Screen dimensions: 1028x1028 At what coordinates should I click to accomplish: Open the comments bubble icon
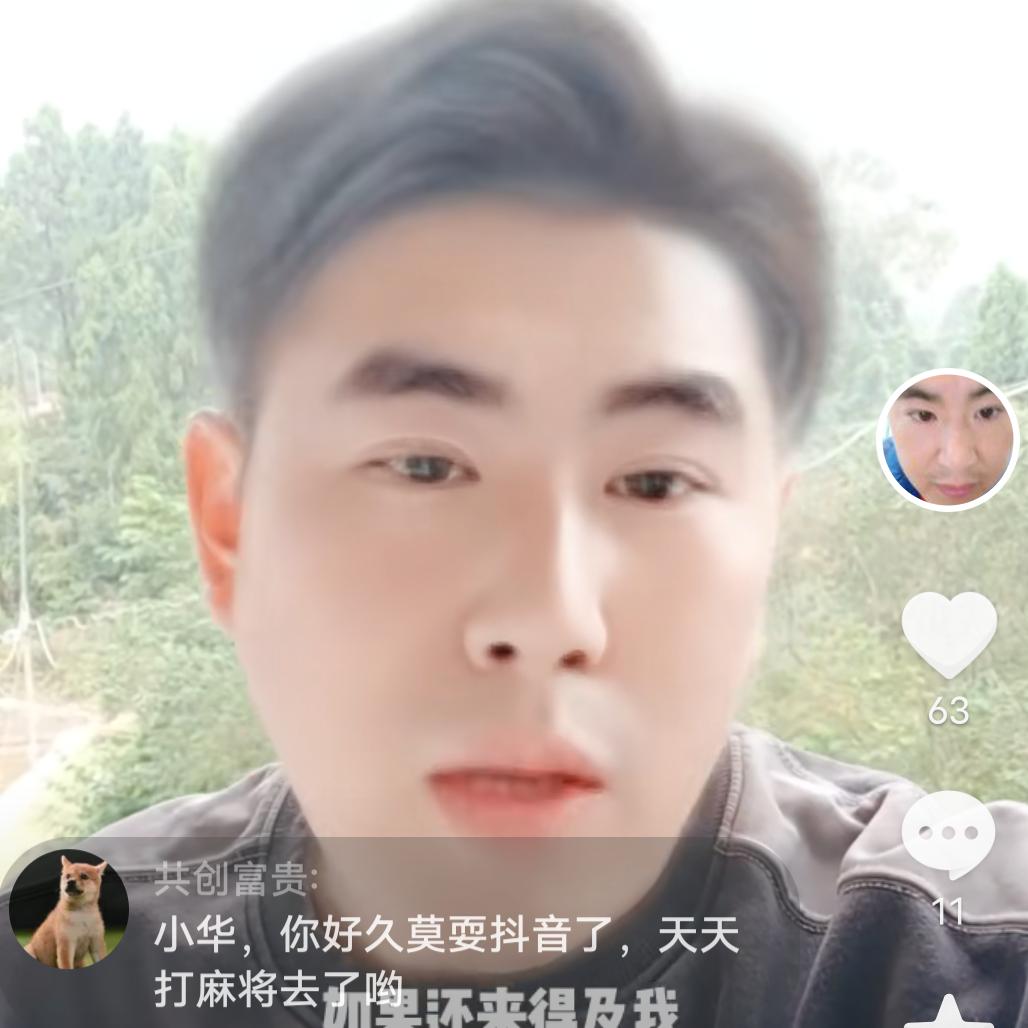coord(948,835)
